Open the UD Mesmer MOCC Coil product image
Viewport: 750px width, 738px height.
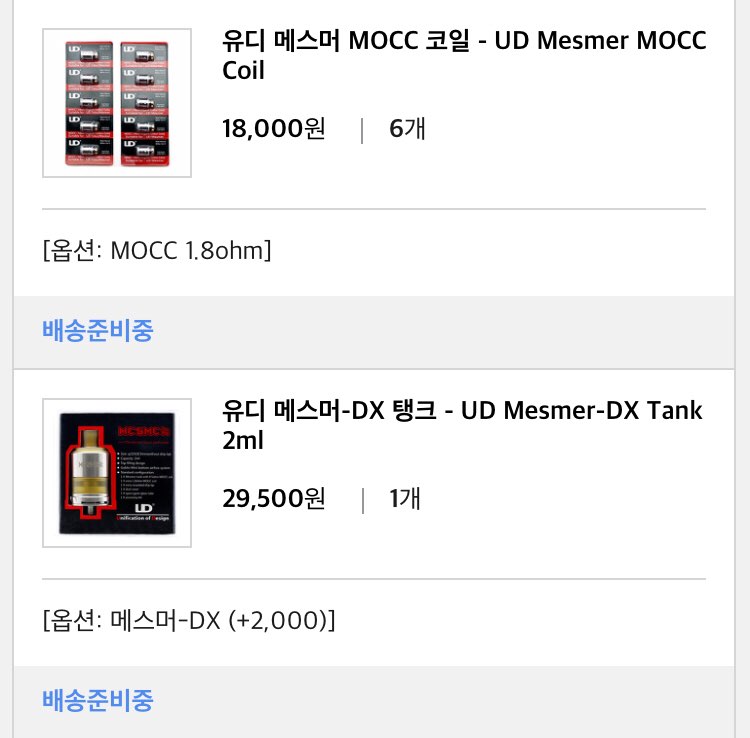pos(117,103)
